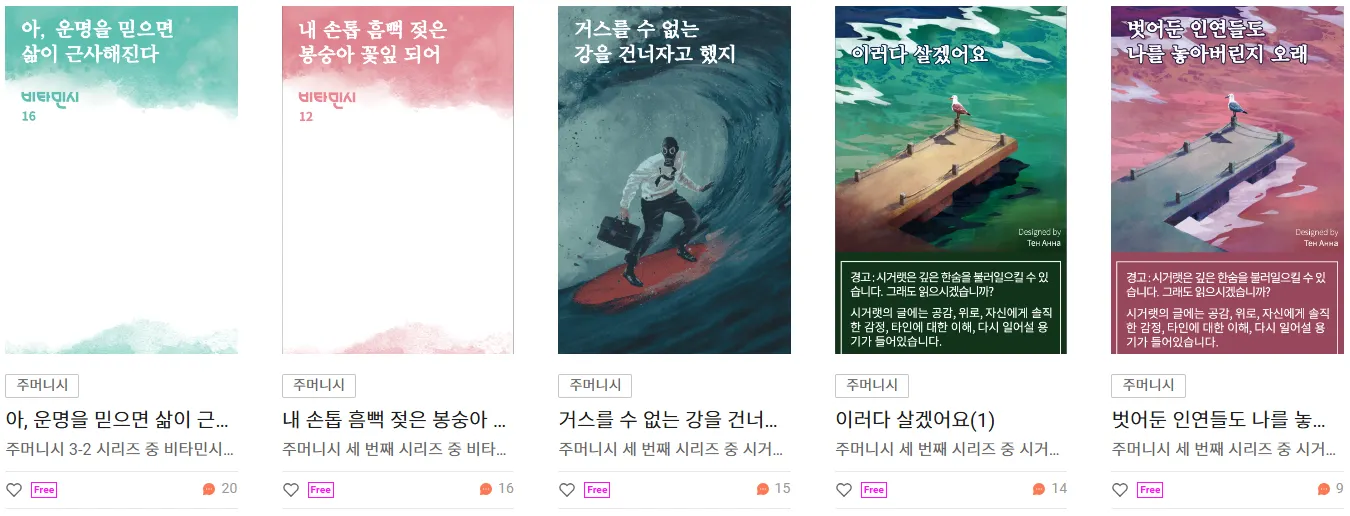Like '이러다 살겠어요(1)' with heart icon
Image resolution: width=1350 pixels, height=516 pixels.
coord(844,490)
